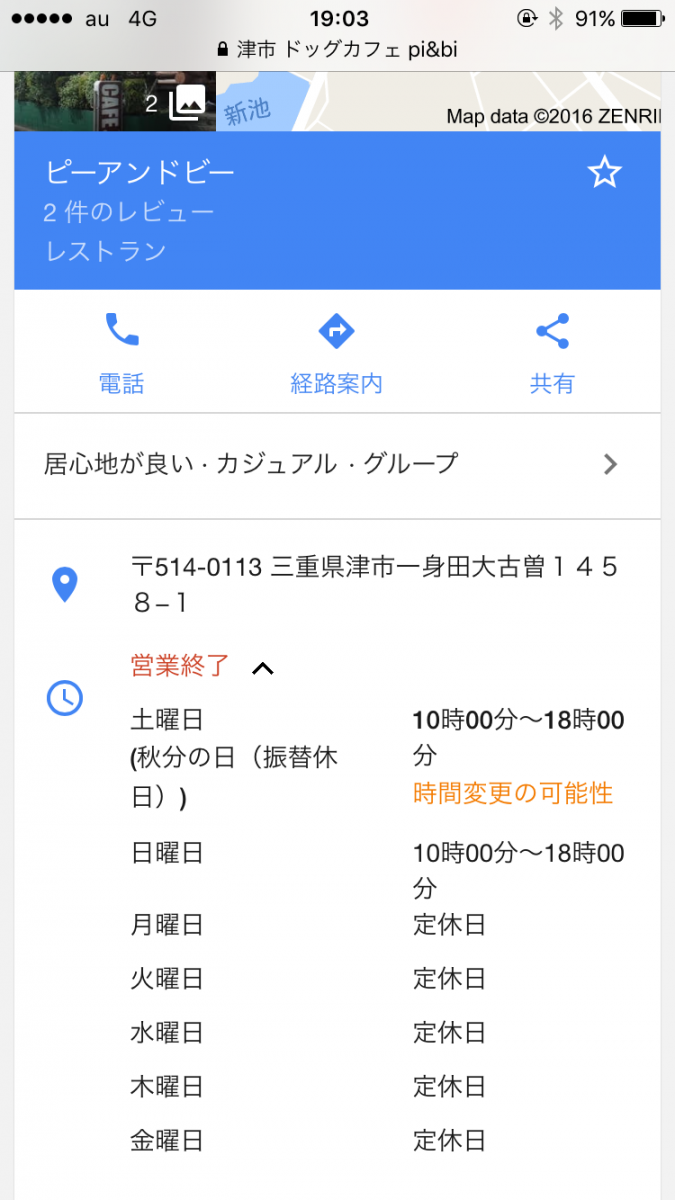
Task: Save ピーアンドビー with the star icon
Action: [x=604, y=173]
